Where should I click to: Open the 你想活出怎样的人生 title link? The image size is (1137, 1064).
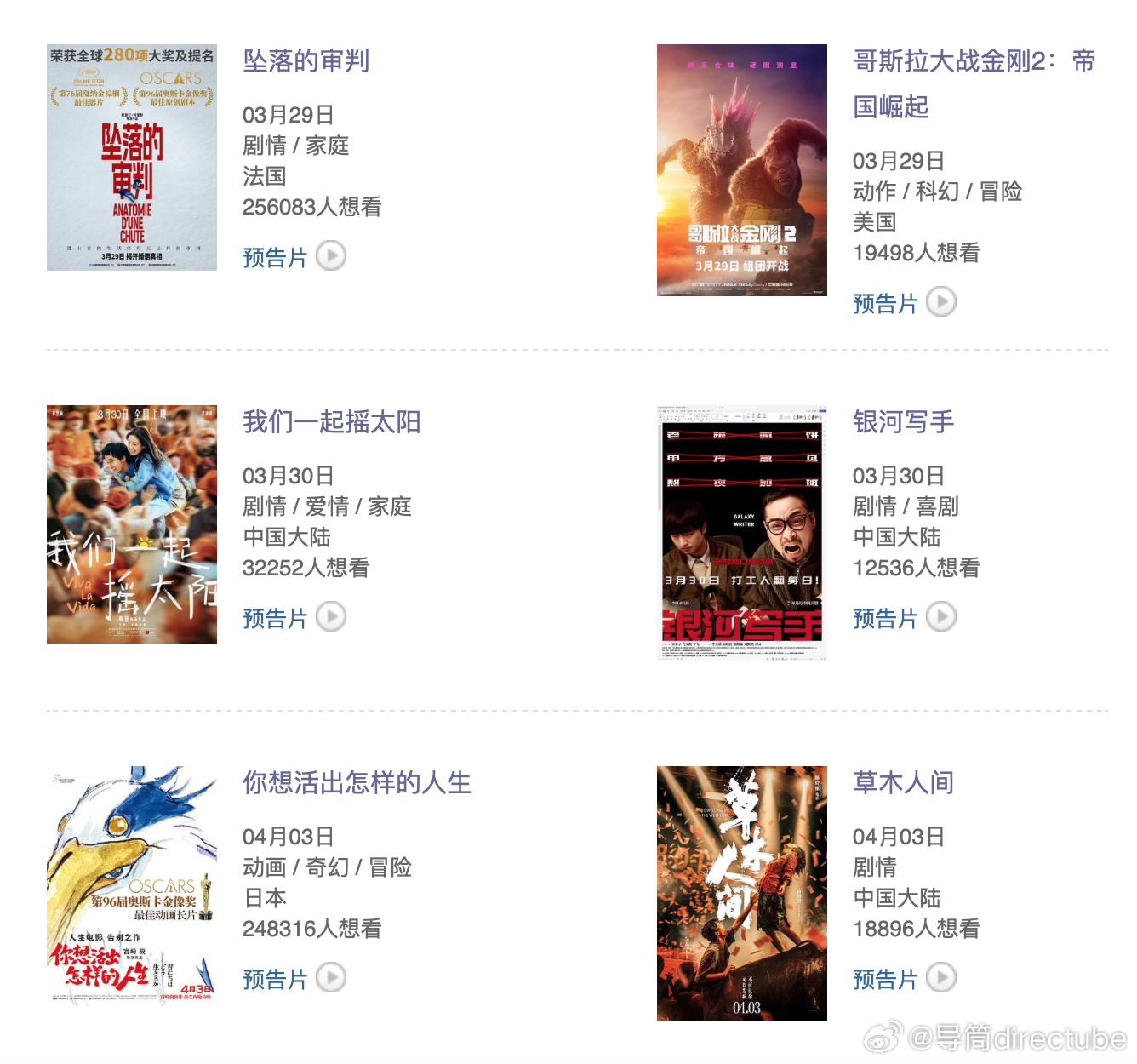coord(357,783)
